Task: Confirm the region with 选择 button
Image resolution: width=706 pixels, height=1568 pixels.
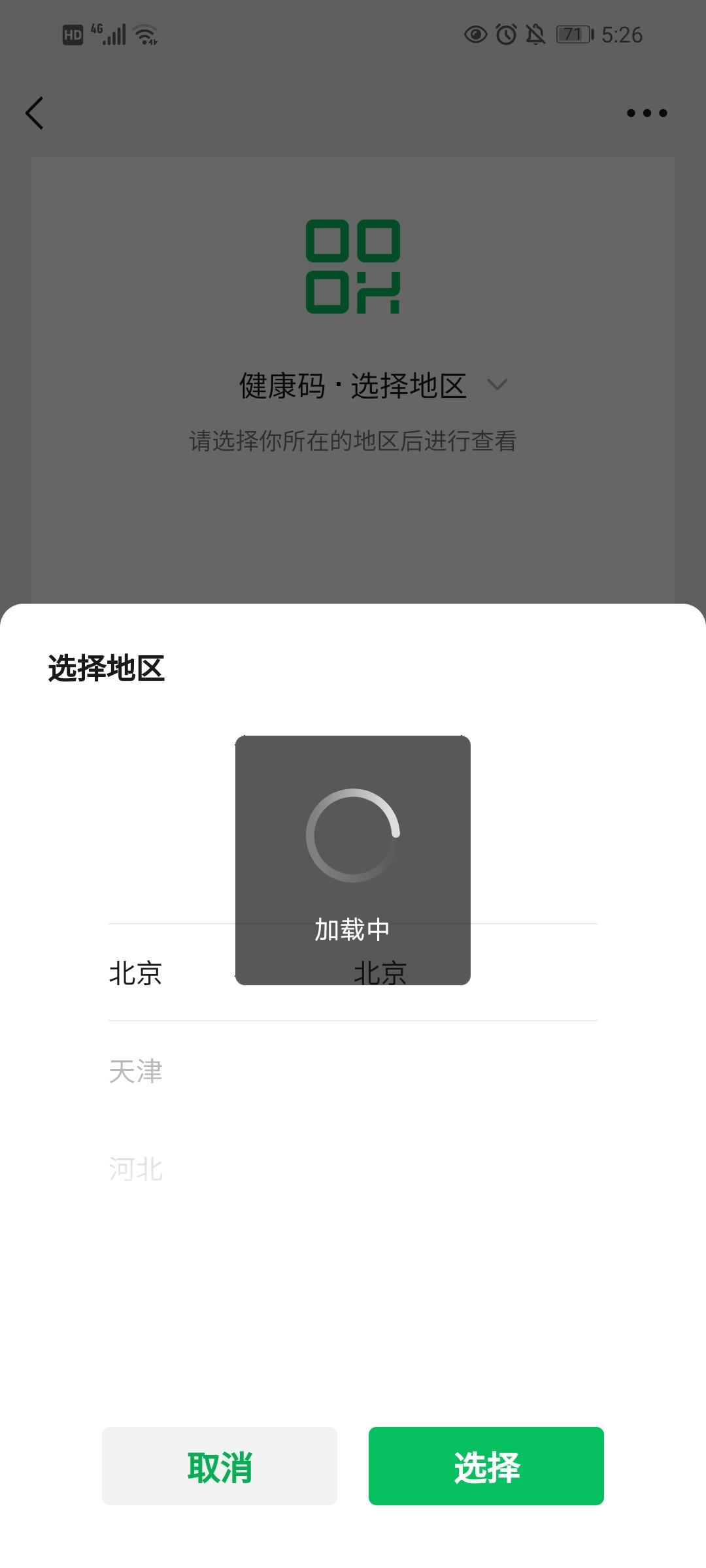Action: pos(486,1466)
